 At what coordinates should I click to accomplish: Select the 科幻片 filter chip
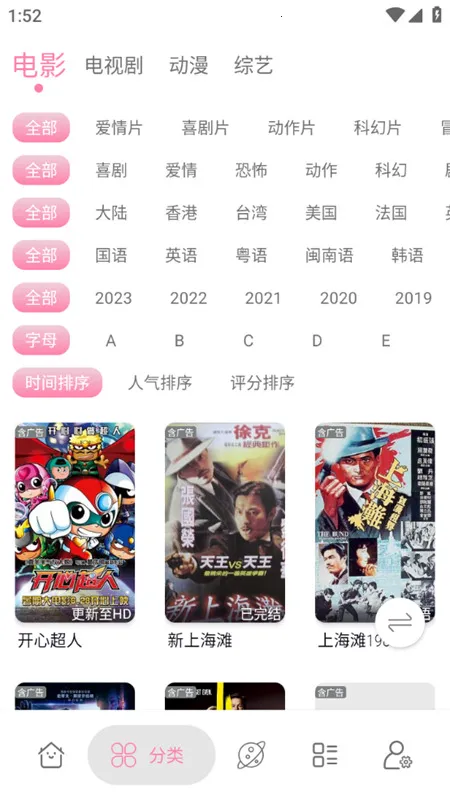tap(377, 128)
